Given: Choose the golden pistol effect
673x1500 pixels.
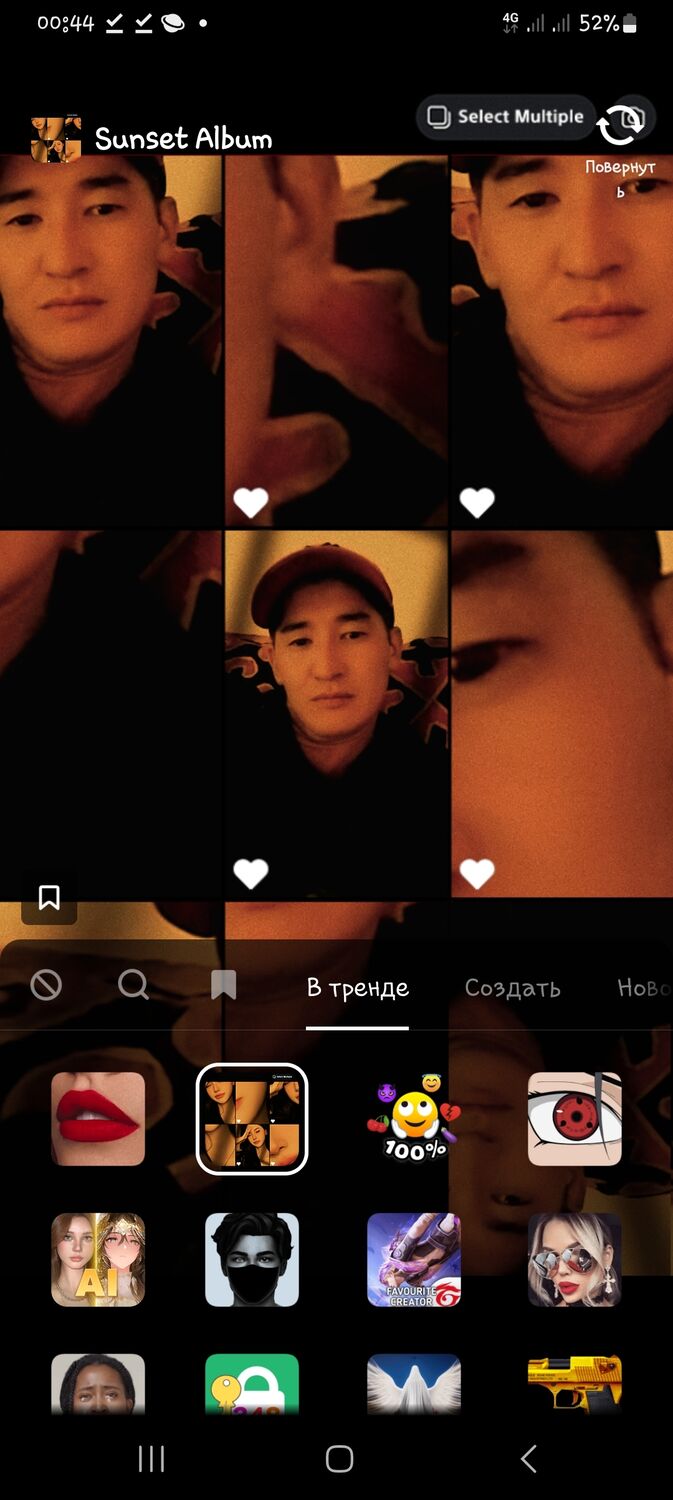Looking at the screenshot, I should [575, 1384].
